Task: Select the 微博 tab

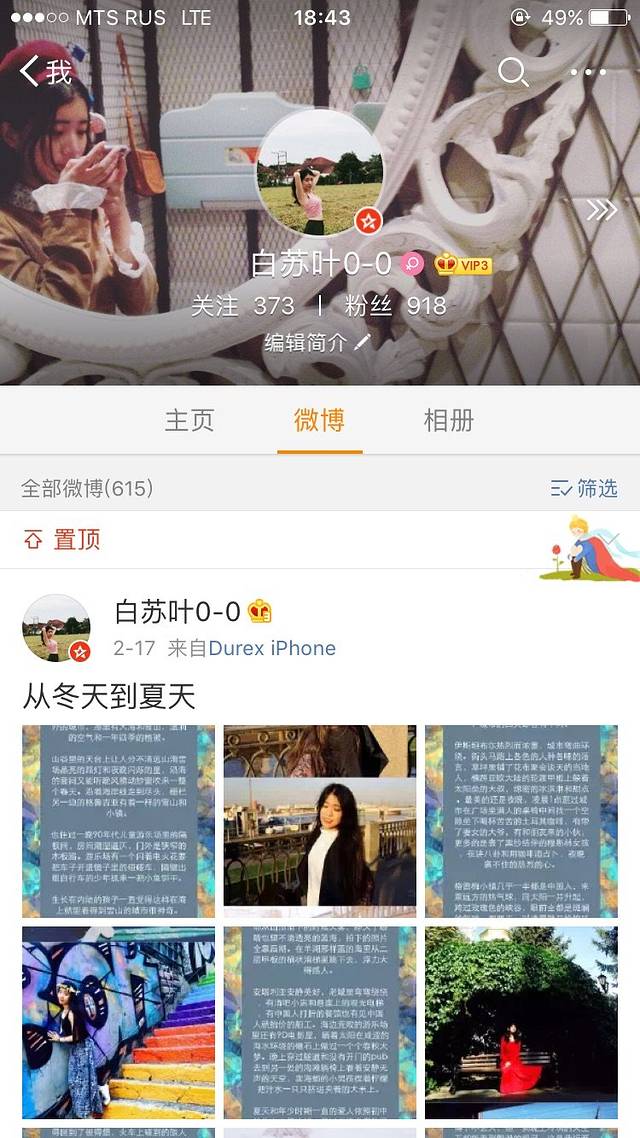Action: pos(320,420)
